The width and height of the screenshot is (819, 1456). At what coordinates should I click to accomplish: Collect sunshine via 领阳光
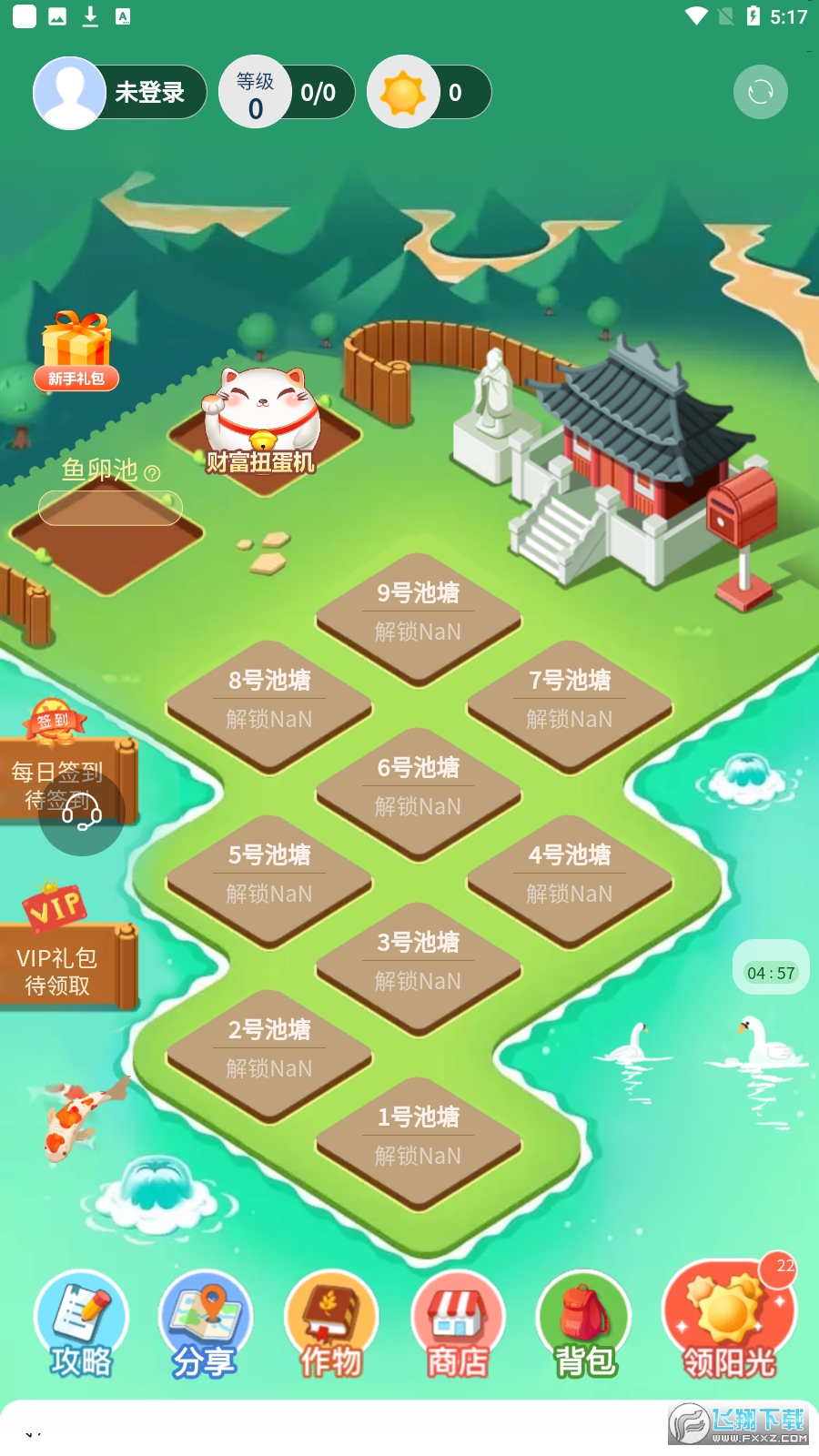[x=728, y=1321]
